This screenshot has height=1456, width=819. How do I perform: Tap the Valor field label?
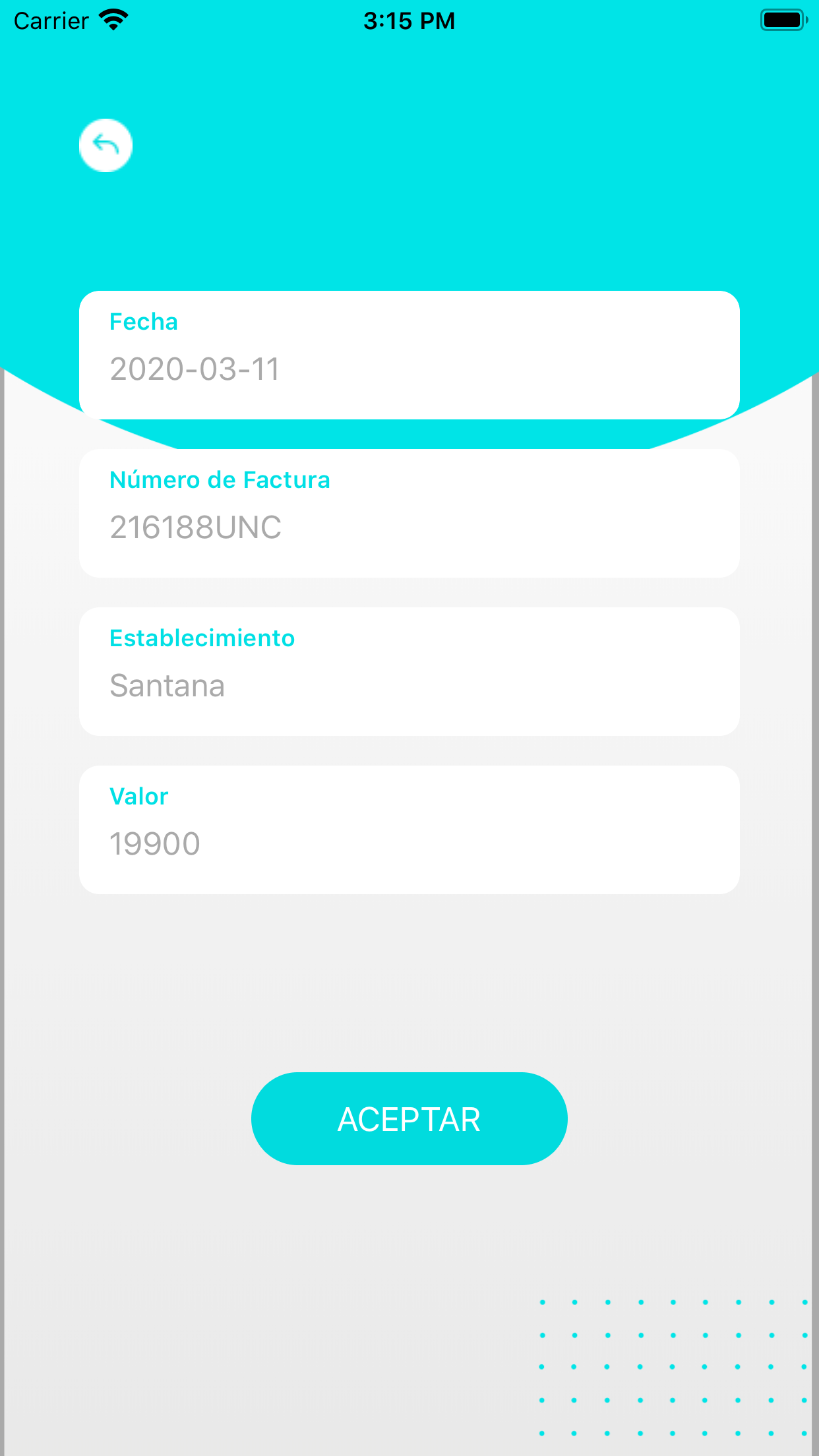pyautogui.click(x=138, y=797)
